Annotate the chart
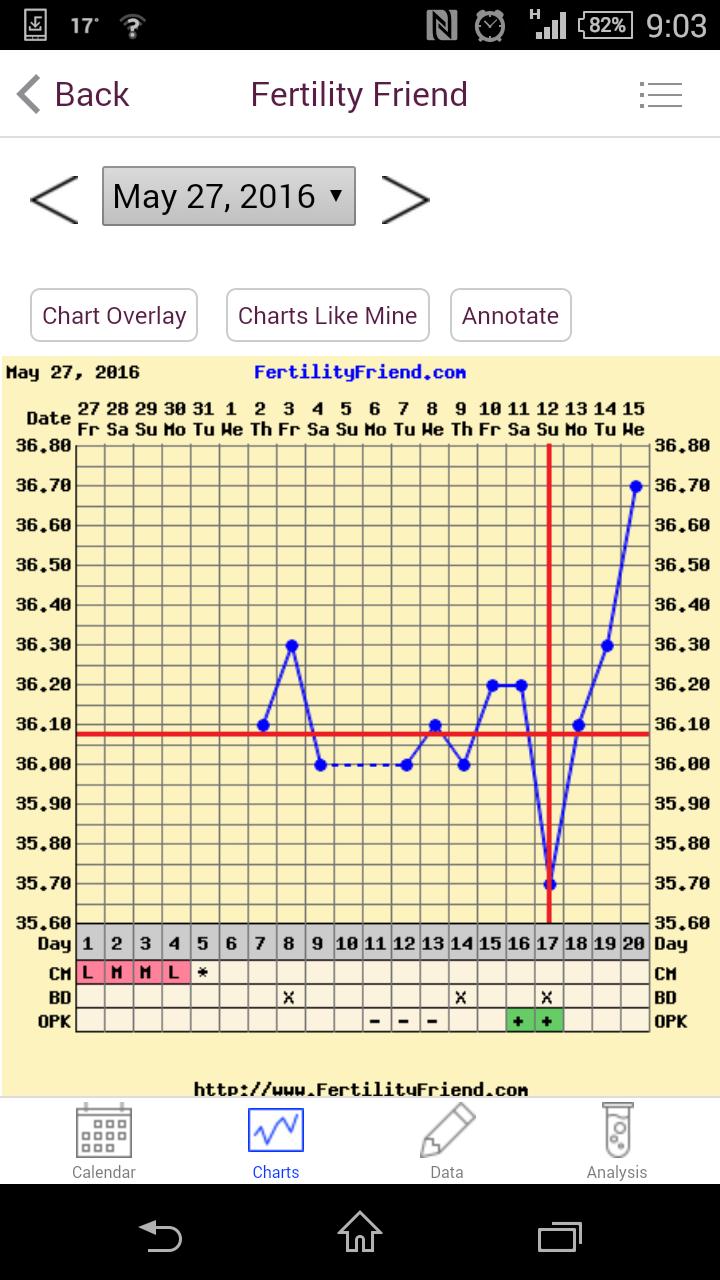The image size is (720, 1280). click(x=510, y=316)
